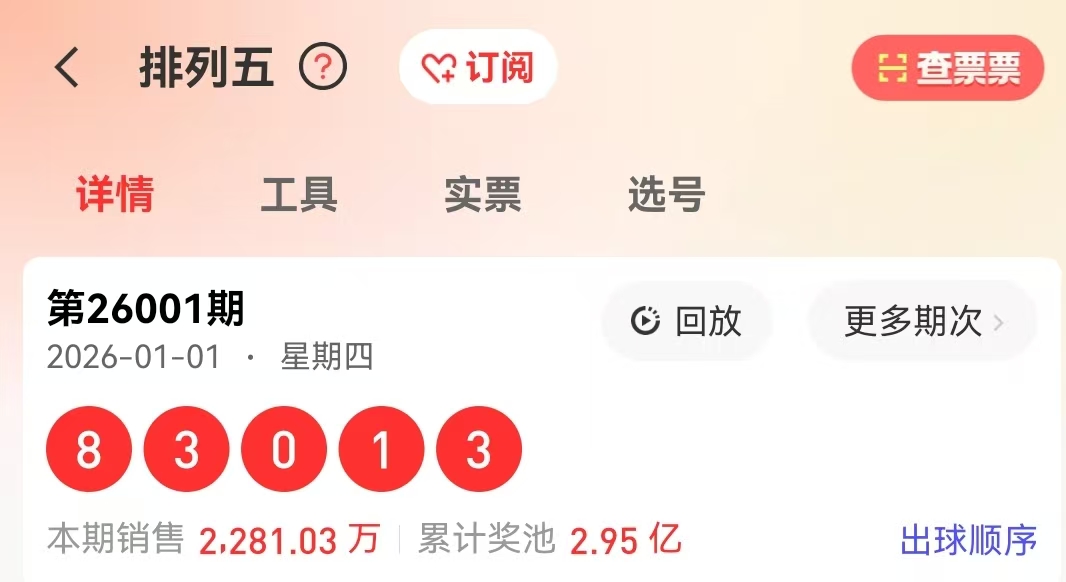Select the 详情 tab
The image size is (1066, 582).
[116, 194]
